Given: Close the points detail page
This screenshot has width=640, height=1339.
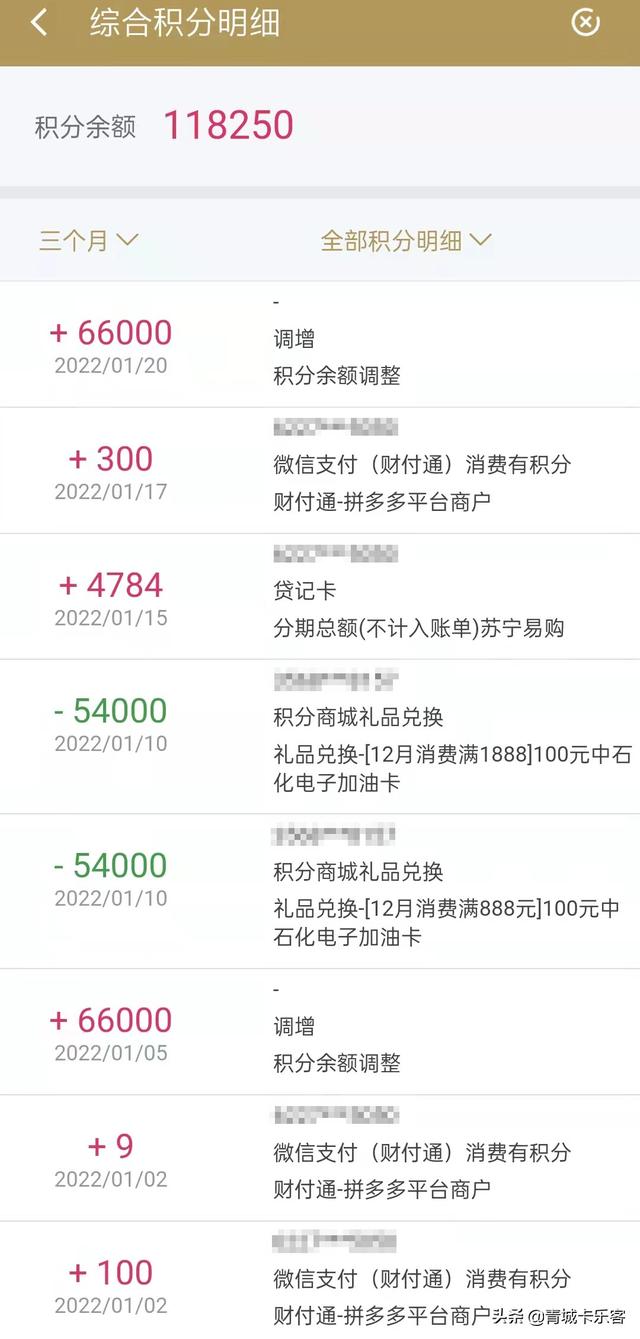Looking at the screenshot, I should tap(585, 22).
